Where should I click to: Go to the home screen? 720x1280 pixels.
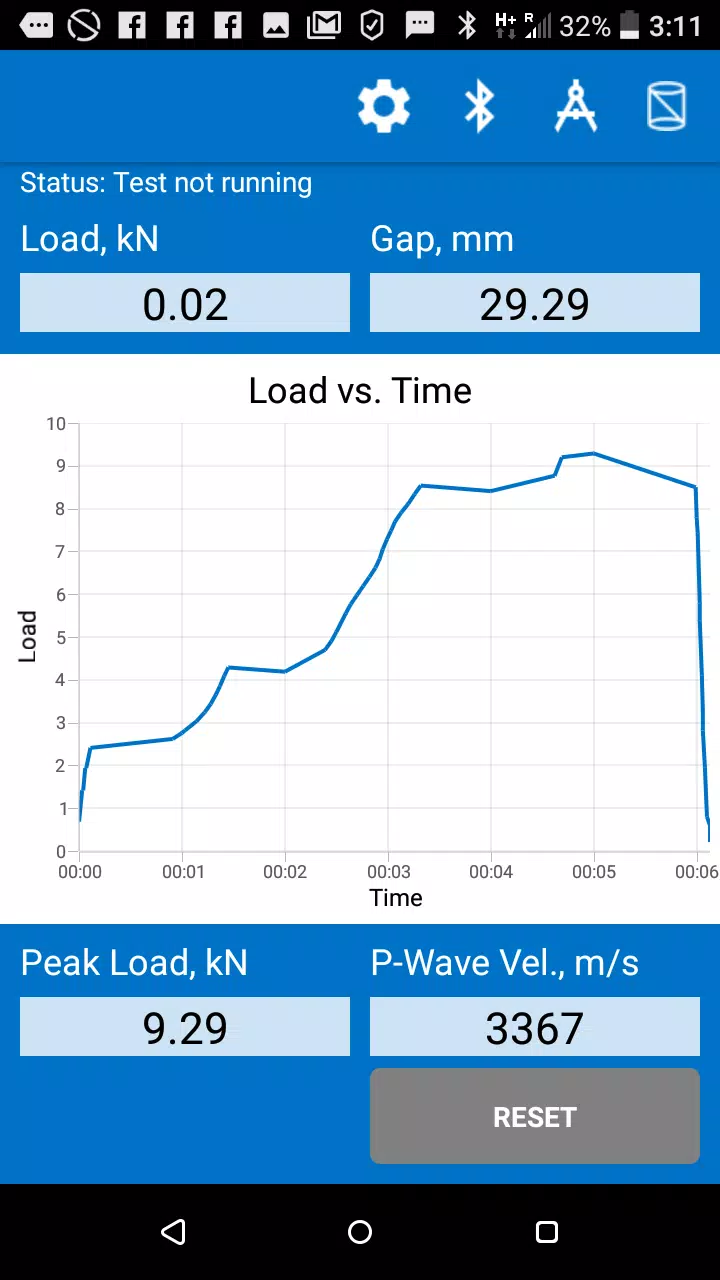pos(360,1232)
